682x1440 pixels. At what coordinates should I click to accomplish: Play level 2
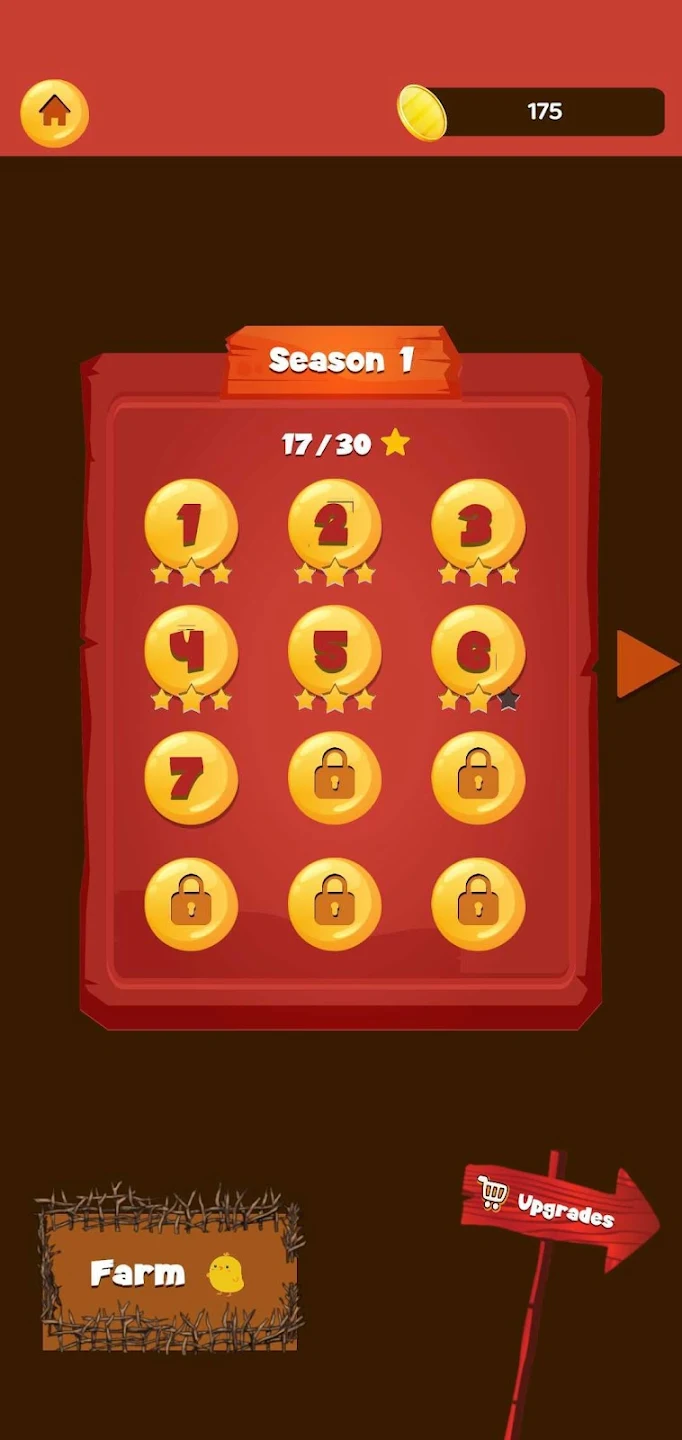click(334, 526)
